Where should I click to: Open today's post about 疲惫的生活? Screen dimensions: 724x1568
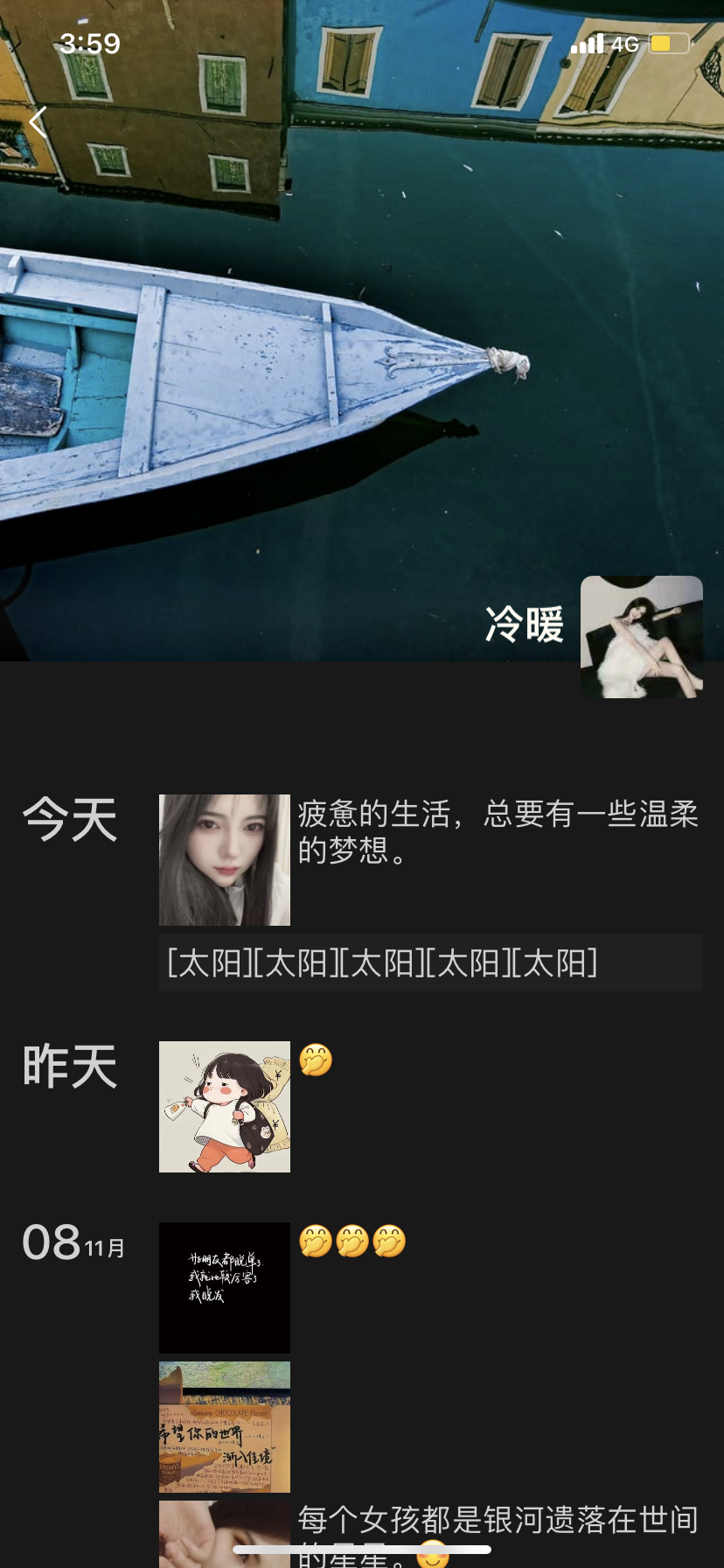(x=497, y=831)
